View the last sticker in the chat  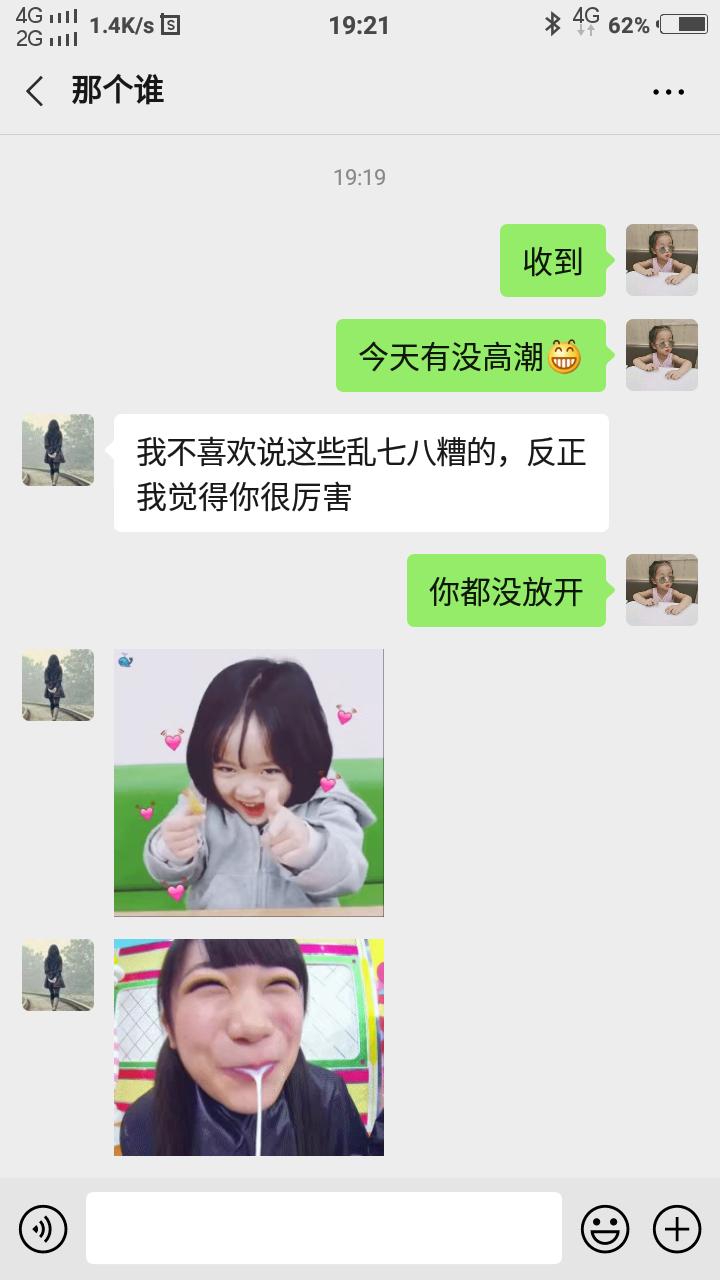point(249,1047)
